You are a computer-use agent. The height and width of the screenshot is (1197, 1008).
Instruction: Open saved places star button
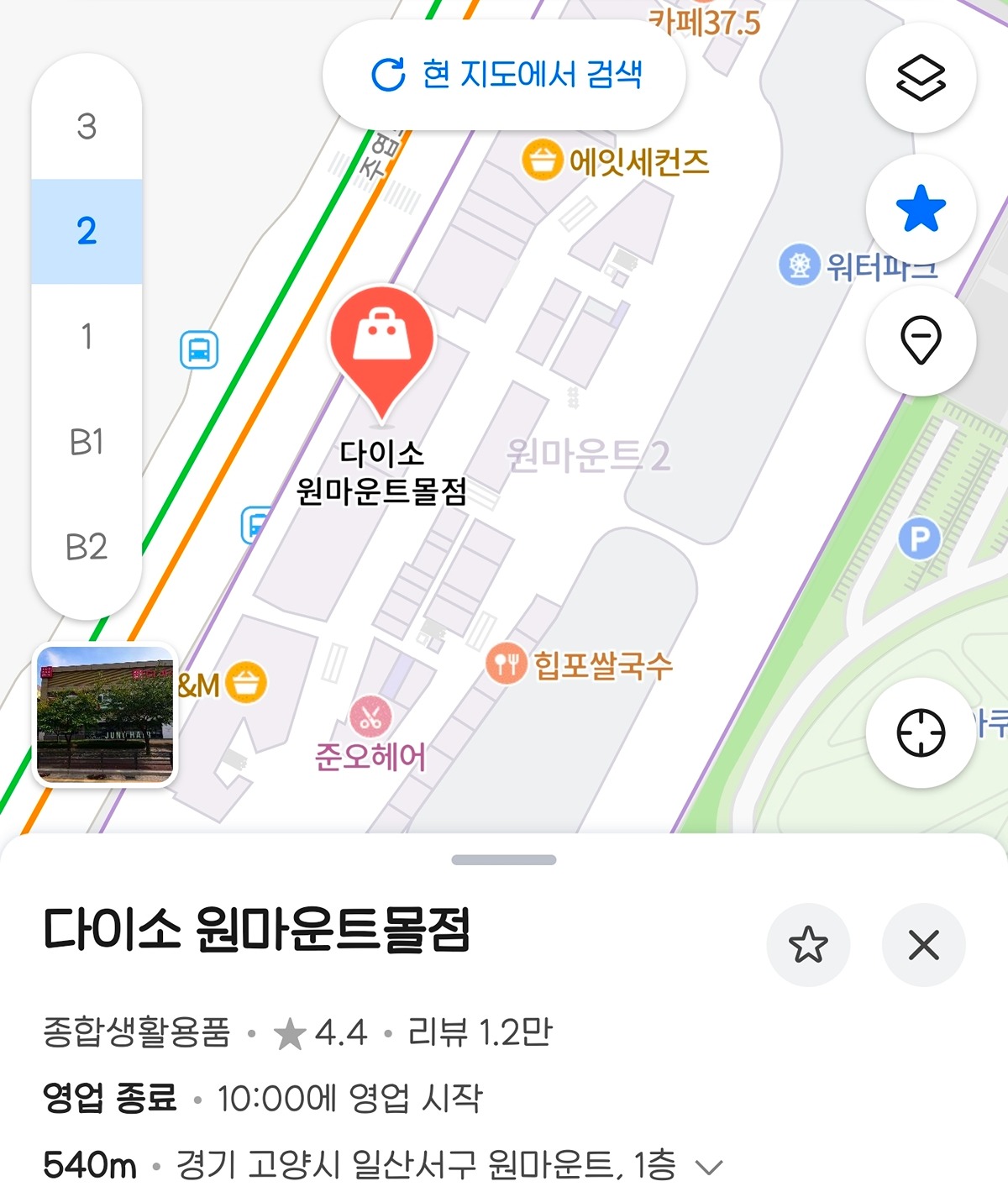[x=921, y=208]
